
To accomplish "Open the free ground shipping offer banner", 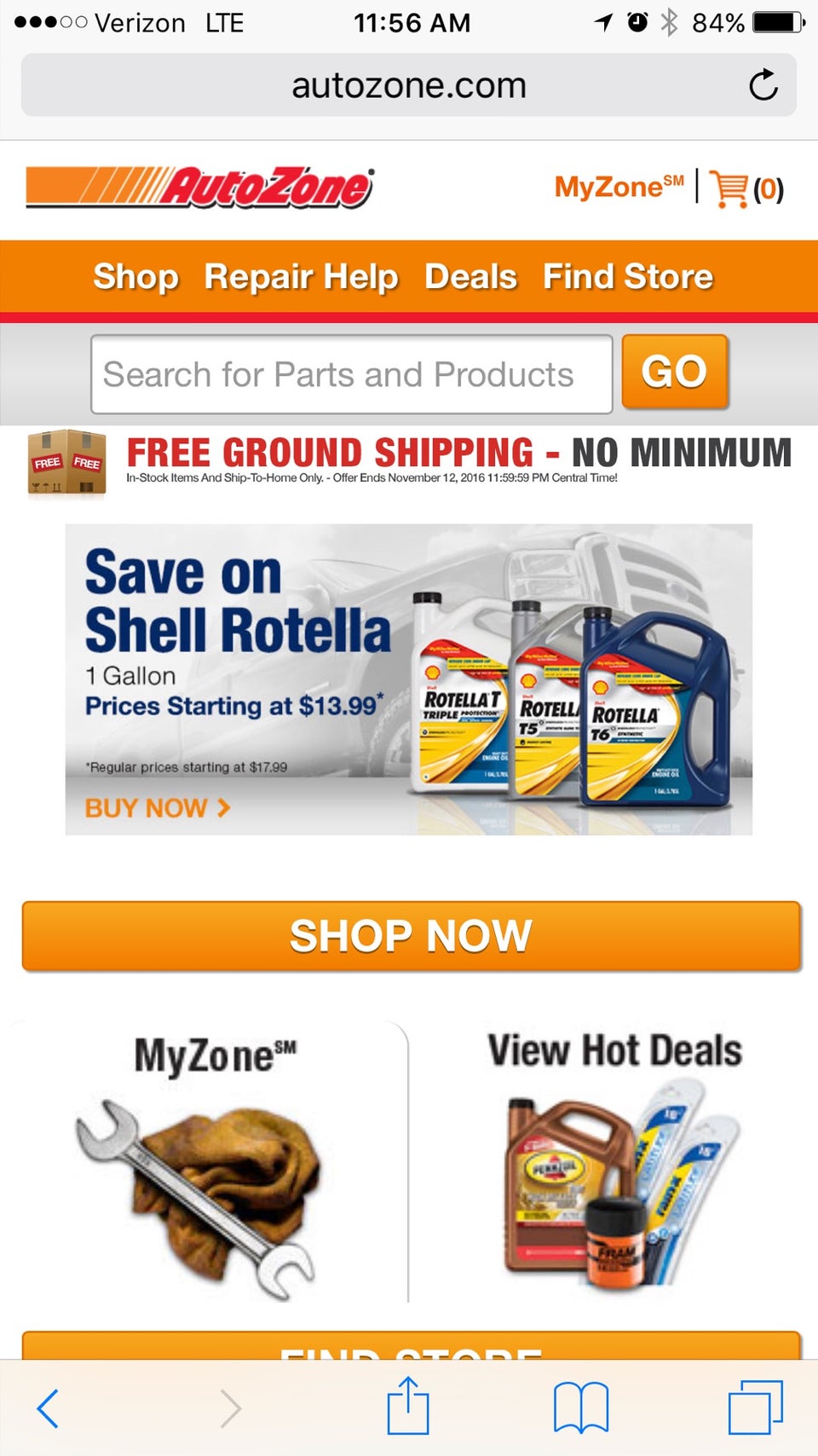I will point(409,461).
